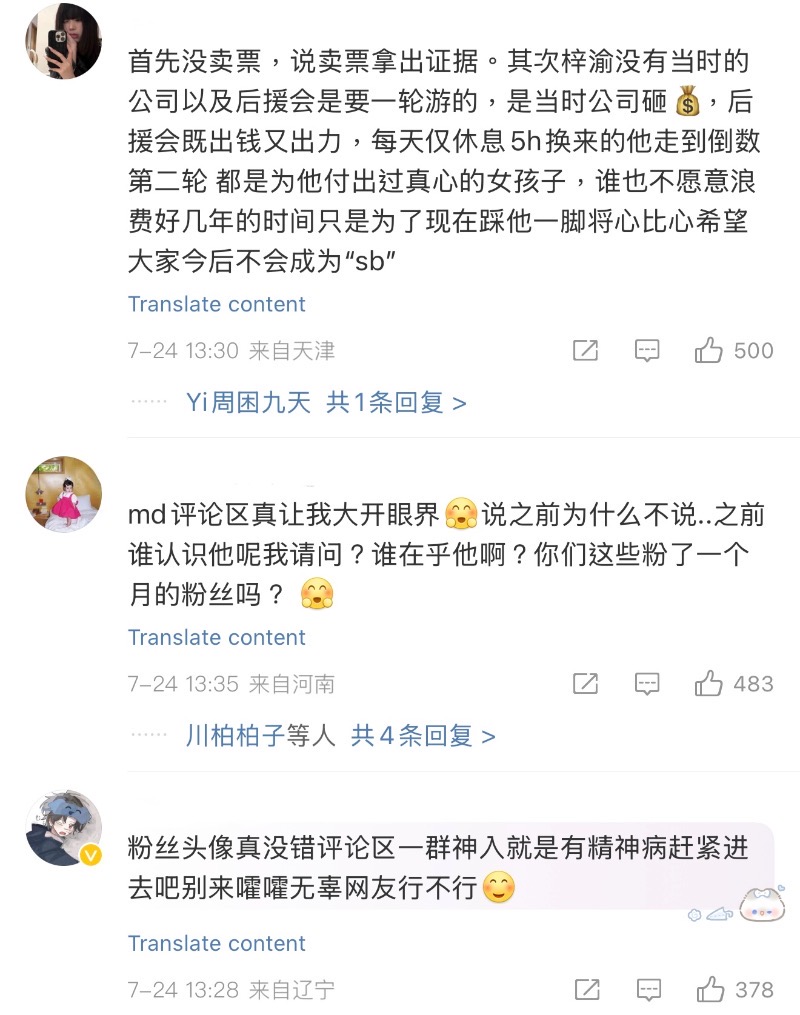Expand 川柏柏子's 4 replies thread

point(340,737)
